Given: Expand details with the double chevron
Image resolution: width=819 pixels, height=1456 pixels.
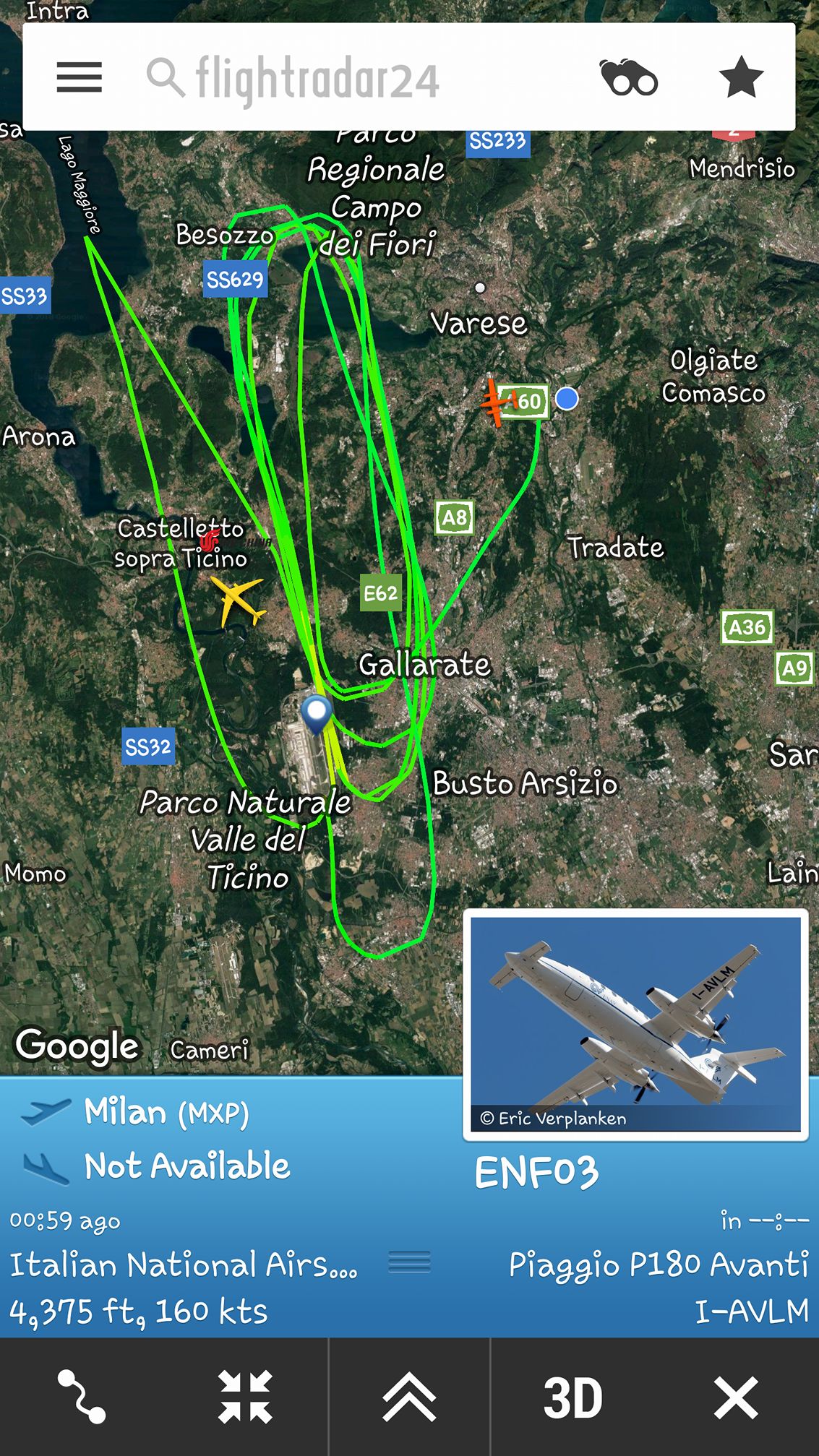Looking at the screenshot, I should point(409,1397).
